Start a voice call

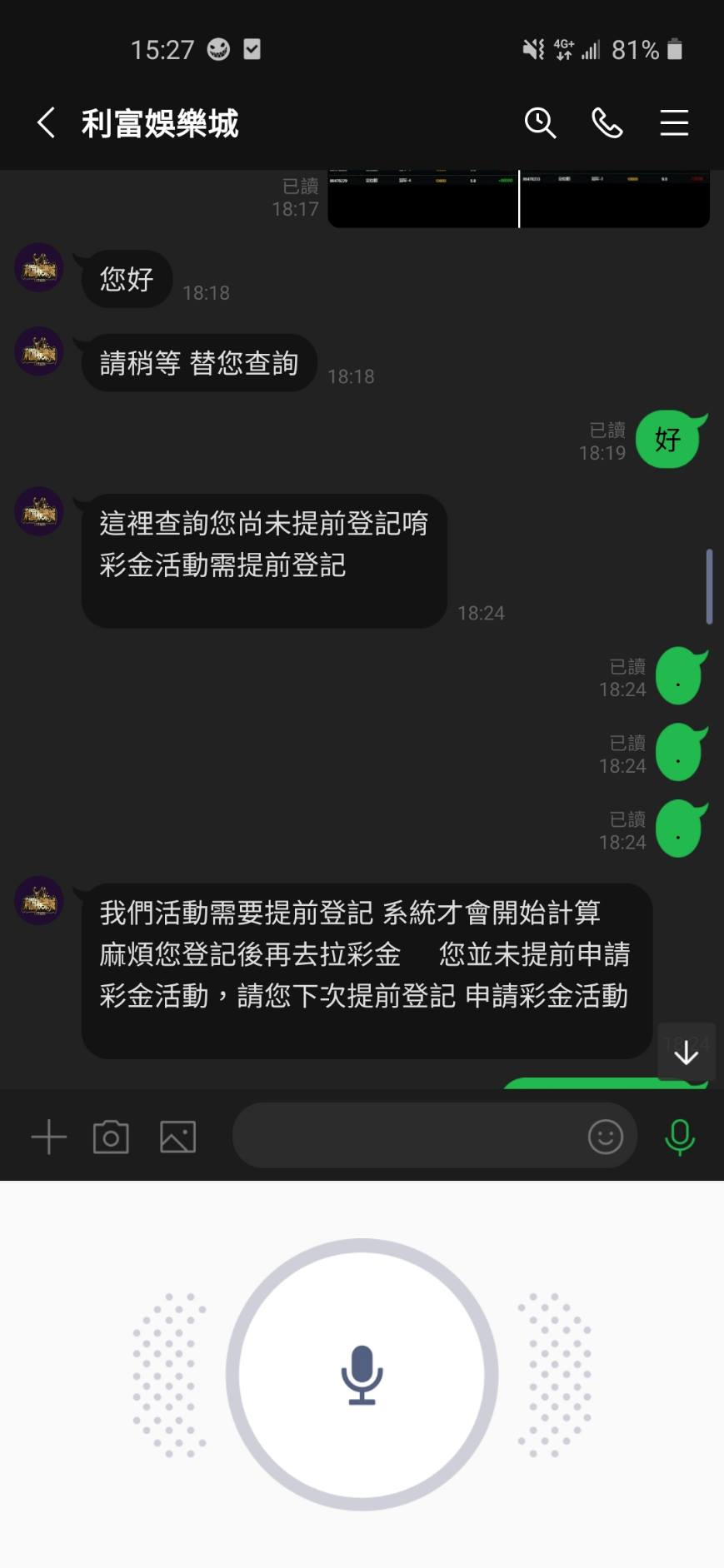point(607,123)
